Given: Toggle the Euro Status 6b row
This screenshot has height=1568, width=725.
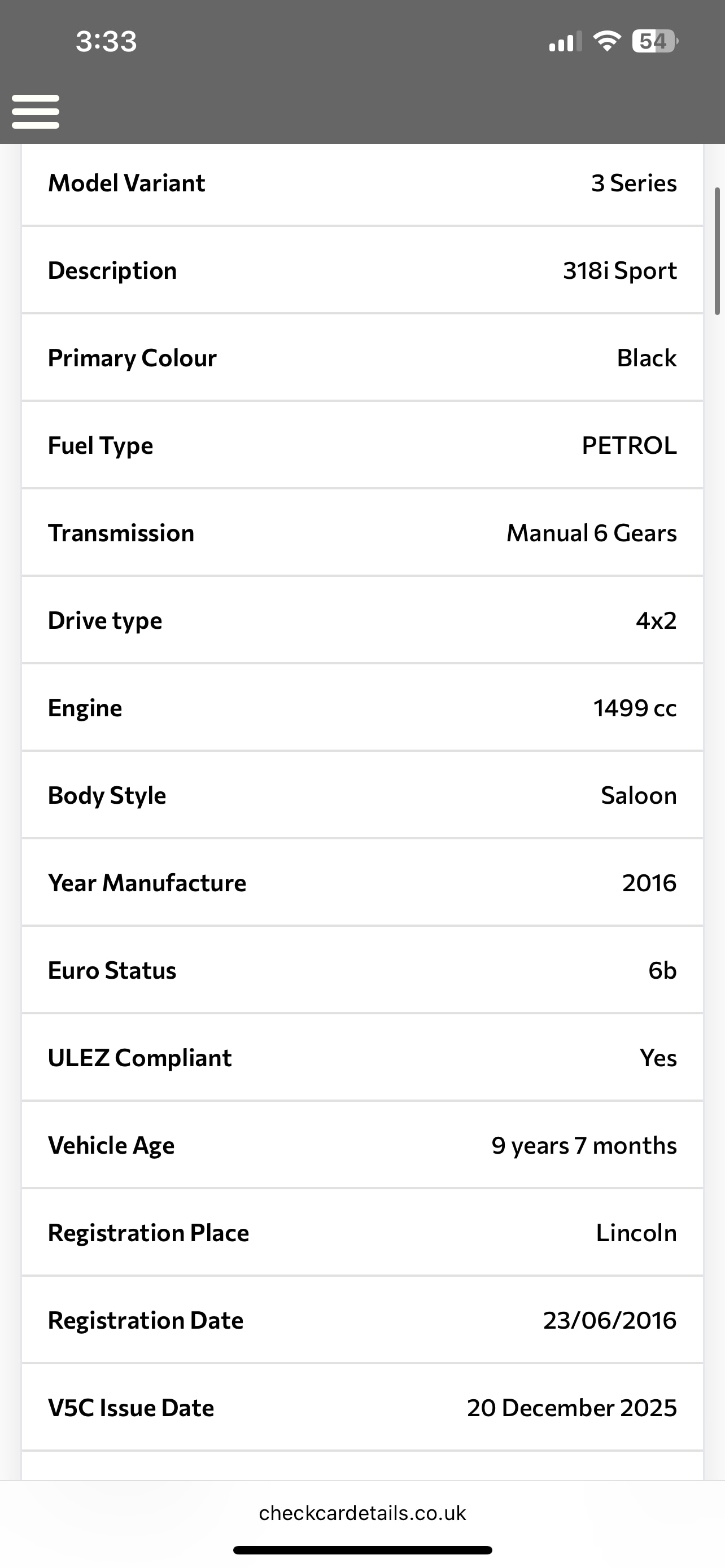Looking at the screenshot, I should click(x=362, y=970).
